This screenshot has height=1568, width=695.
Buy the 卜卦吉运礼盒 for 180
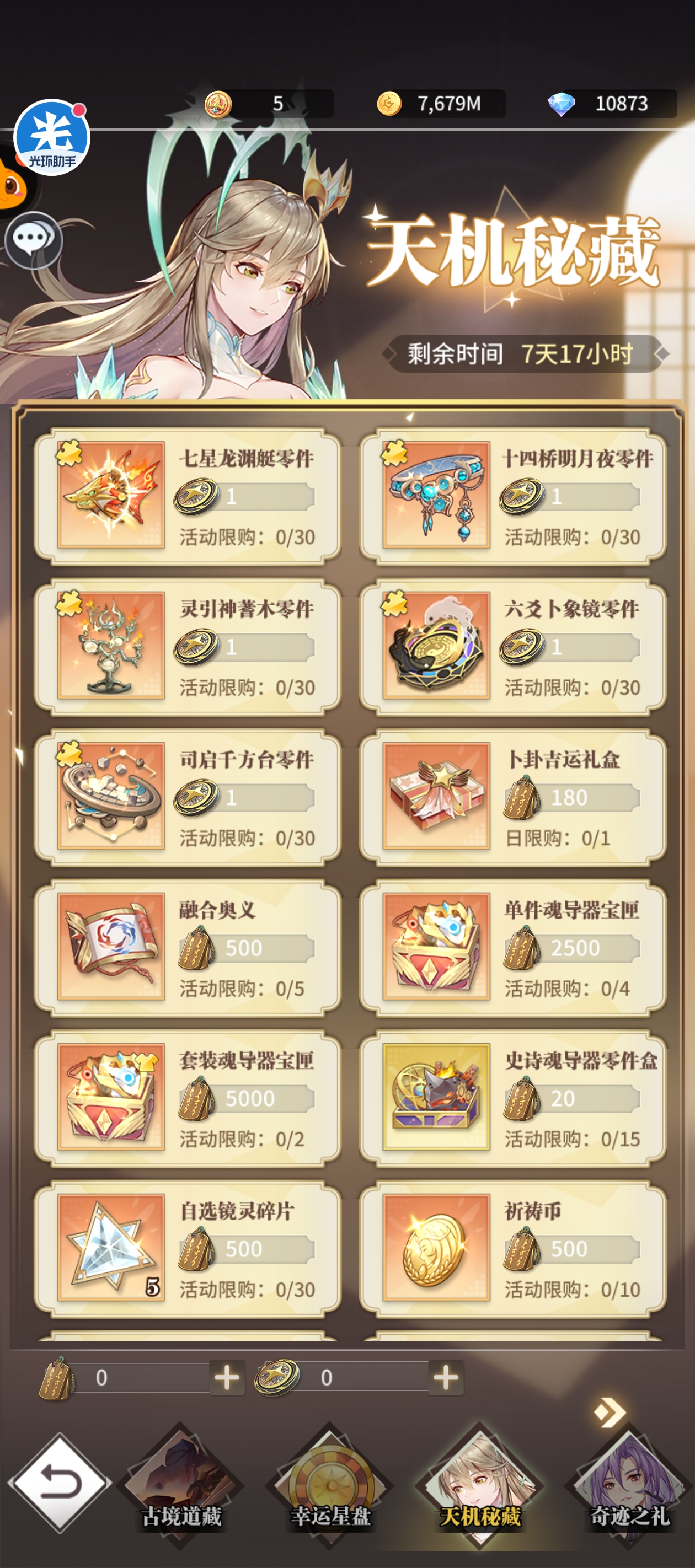(x=512, y=797)
